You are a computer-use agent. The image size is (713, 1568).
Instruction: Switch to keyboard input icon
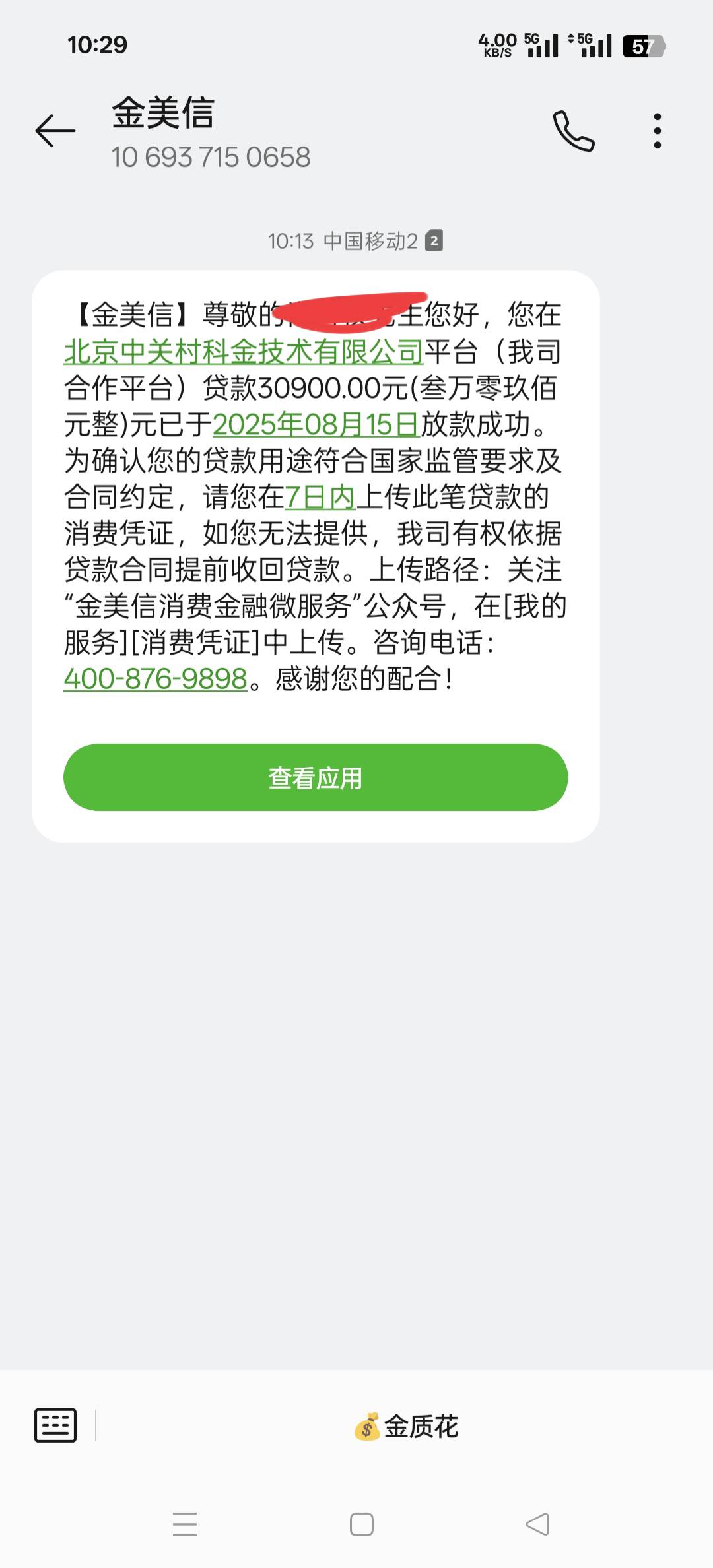point(55,1425)
